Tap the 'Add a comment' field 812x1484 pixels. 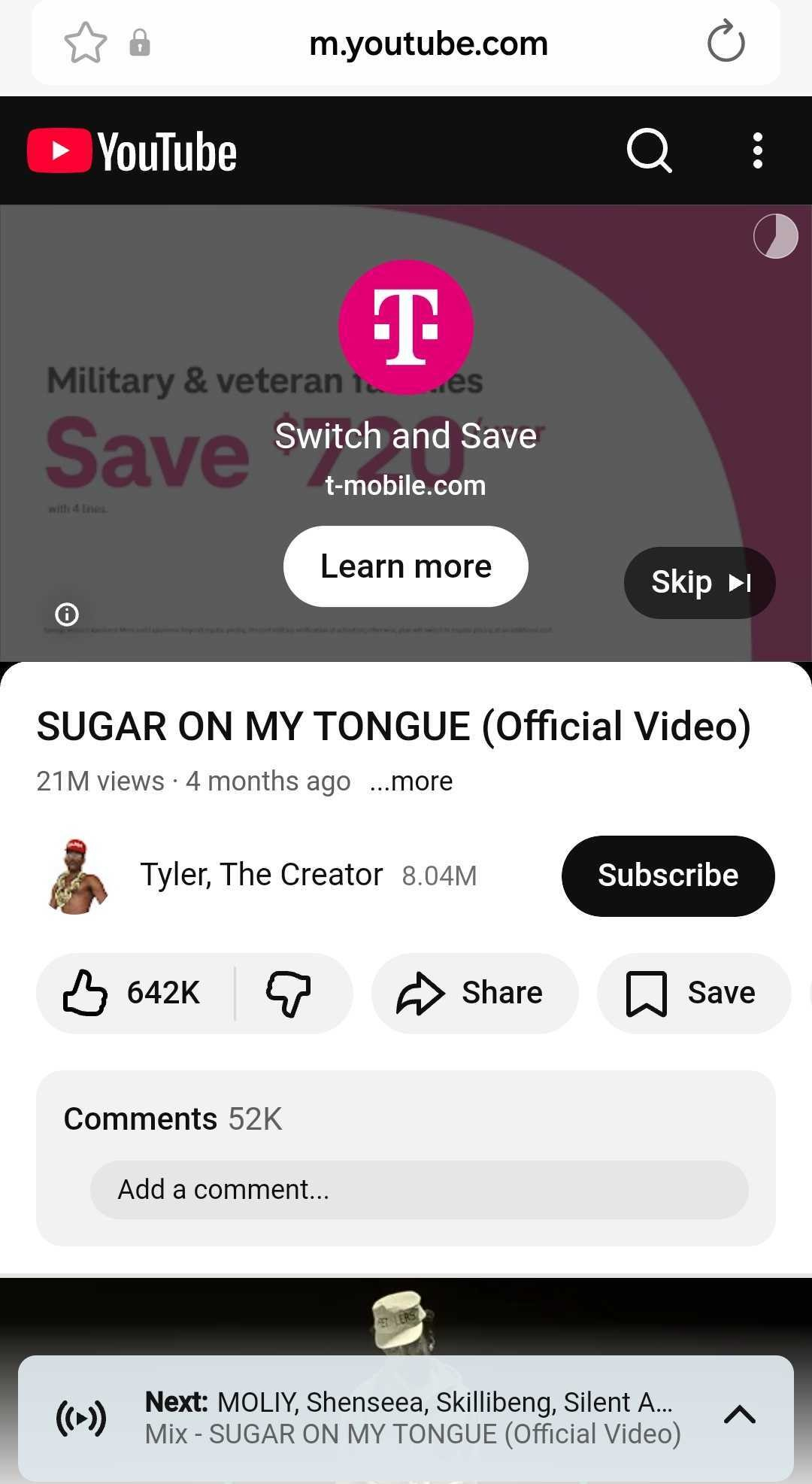pyautogui.click(x=417, y=1189)
